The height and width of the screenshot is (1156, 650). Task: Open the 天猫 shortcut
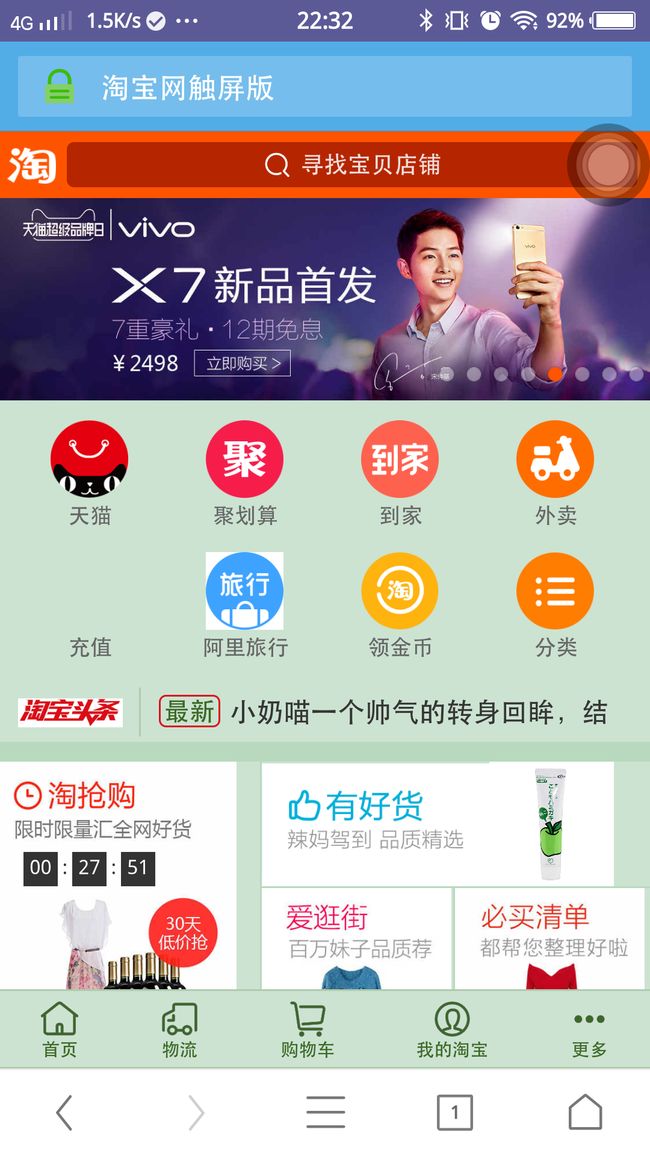click(89, 473)
